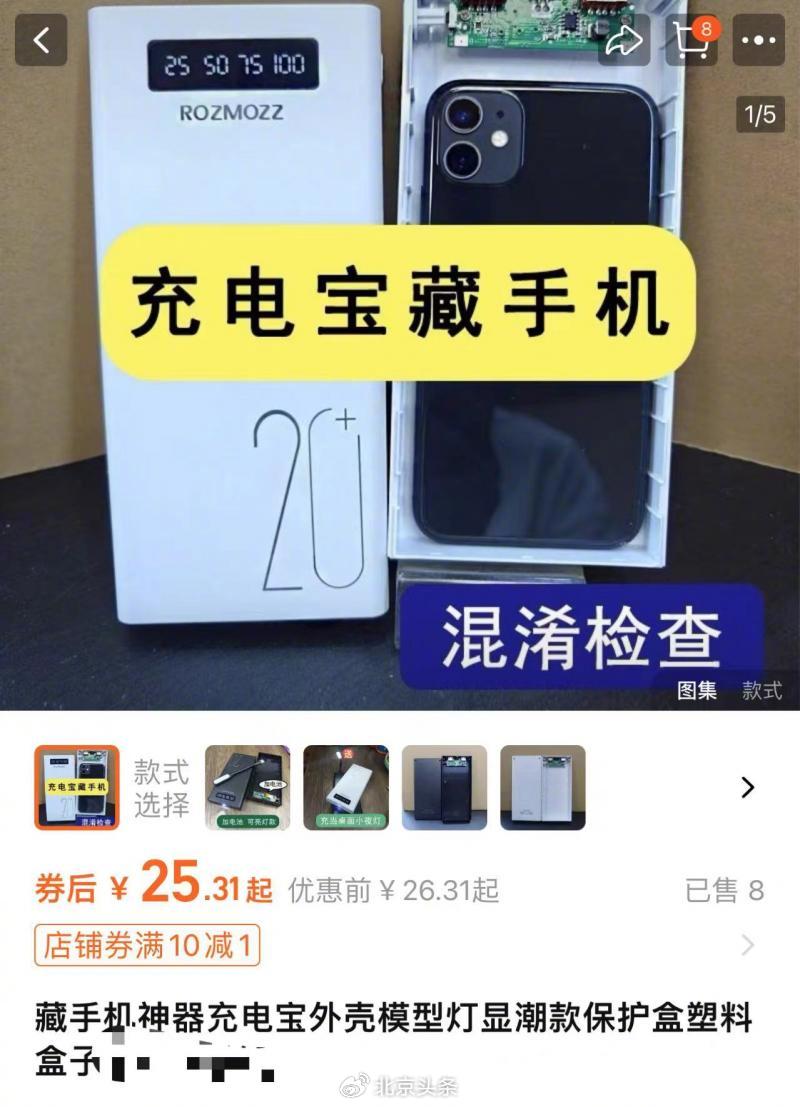800x1107 pixels.
Task: Select the 充电宝藏手机 style thumbnail
Action: [x=77, y=787]
